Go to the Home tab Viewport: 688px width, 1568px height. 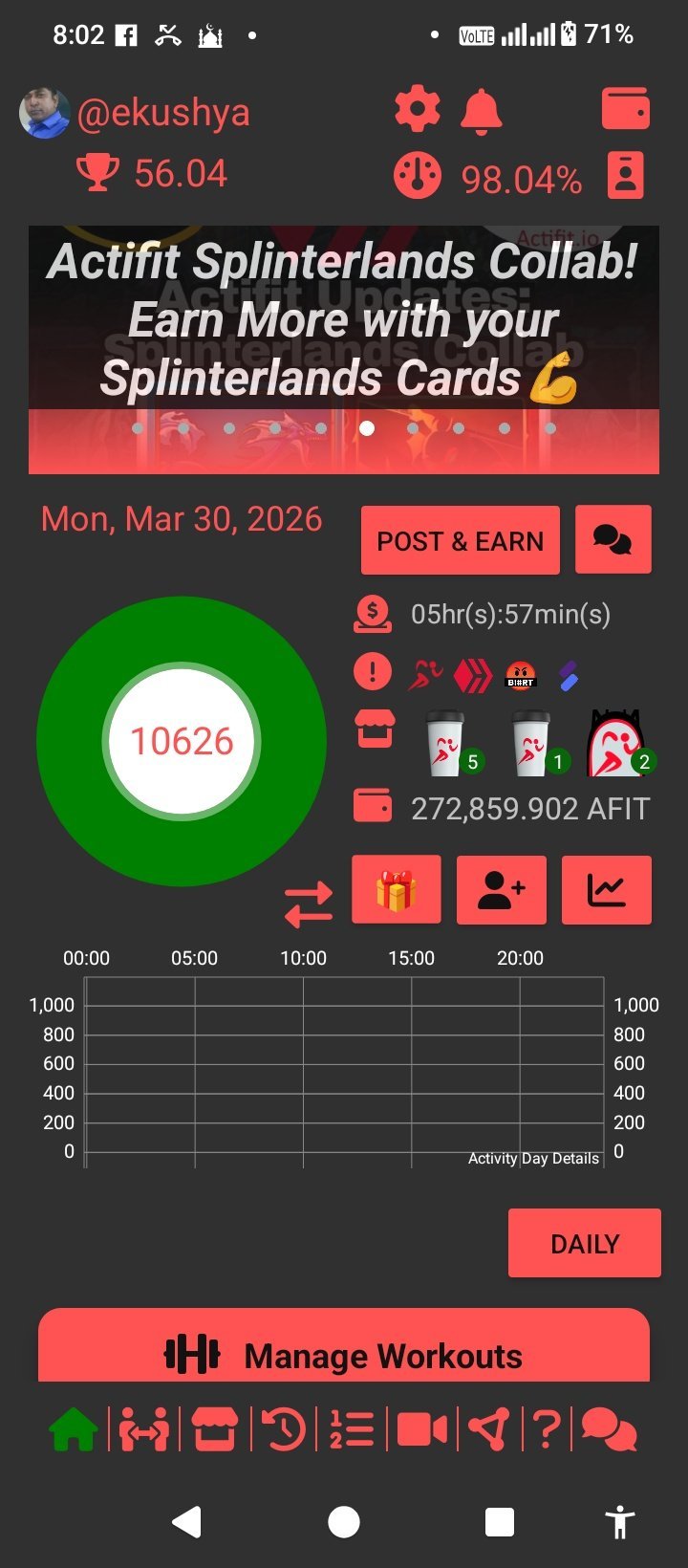(x=74, y=1431)
